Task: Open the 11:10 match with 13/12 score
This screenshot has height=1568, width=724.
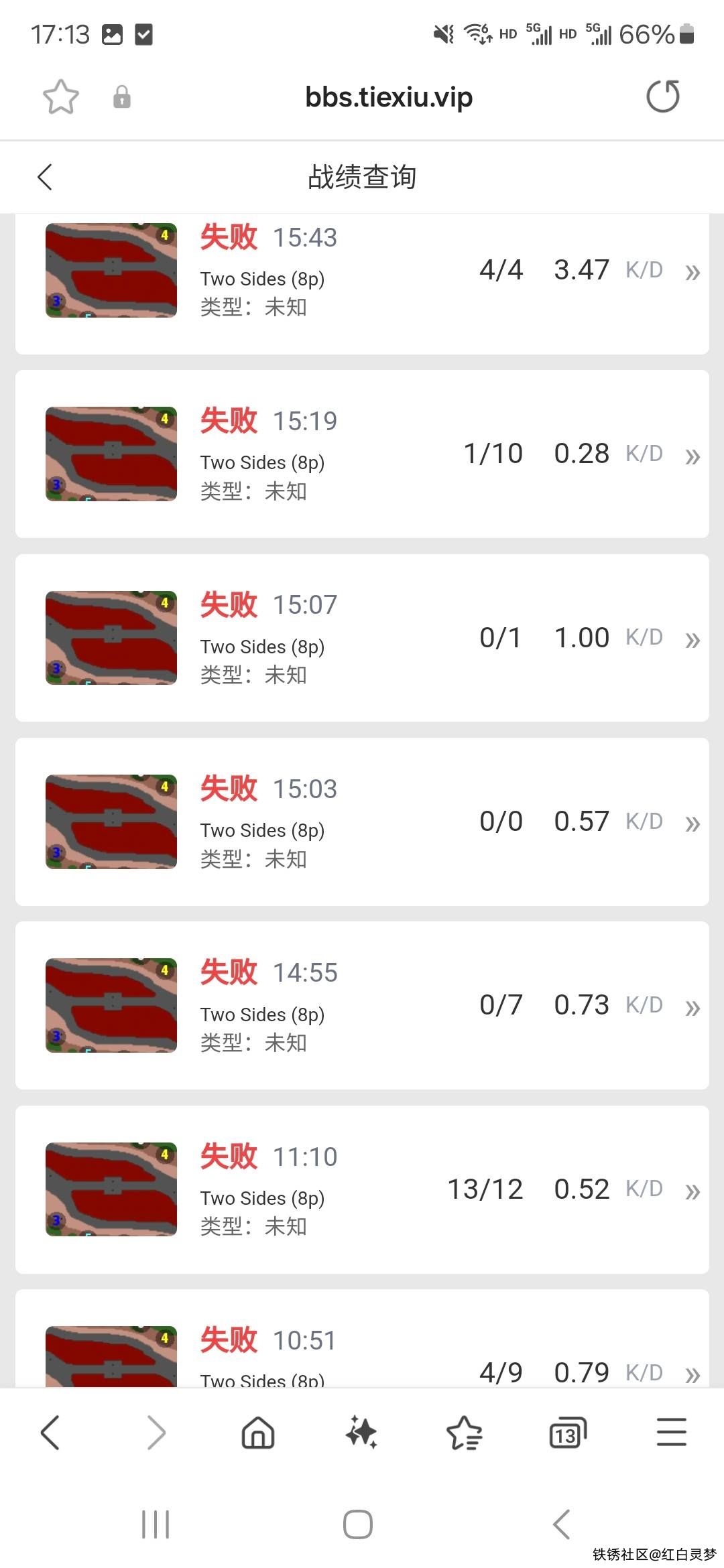Action: coord(362,1189)
